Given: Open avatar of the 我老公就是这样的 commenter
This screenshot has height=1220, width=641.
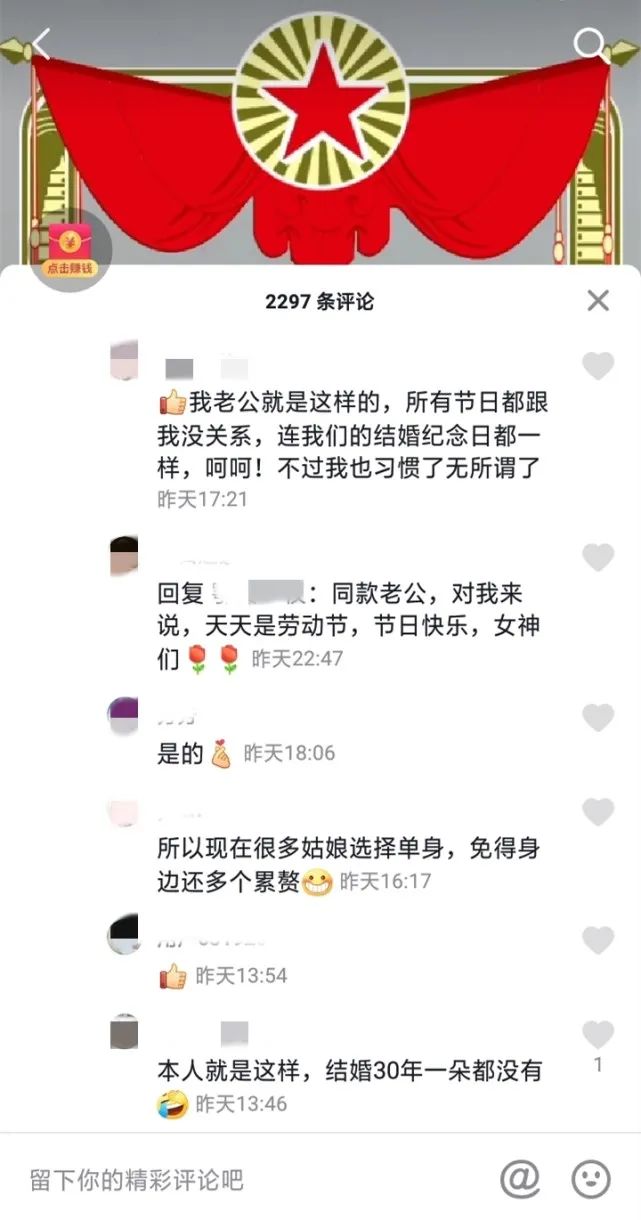Looking at the screenshot, I should pyautogui.click(x=124, y=360).
